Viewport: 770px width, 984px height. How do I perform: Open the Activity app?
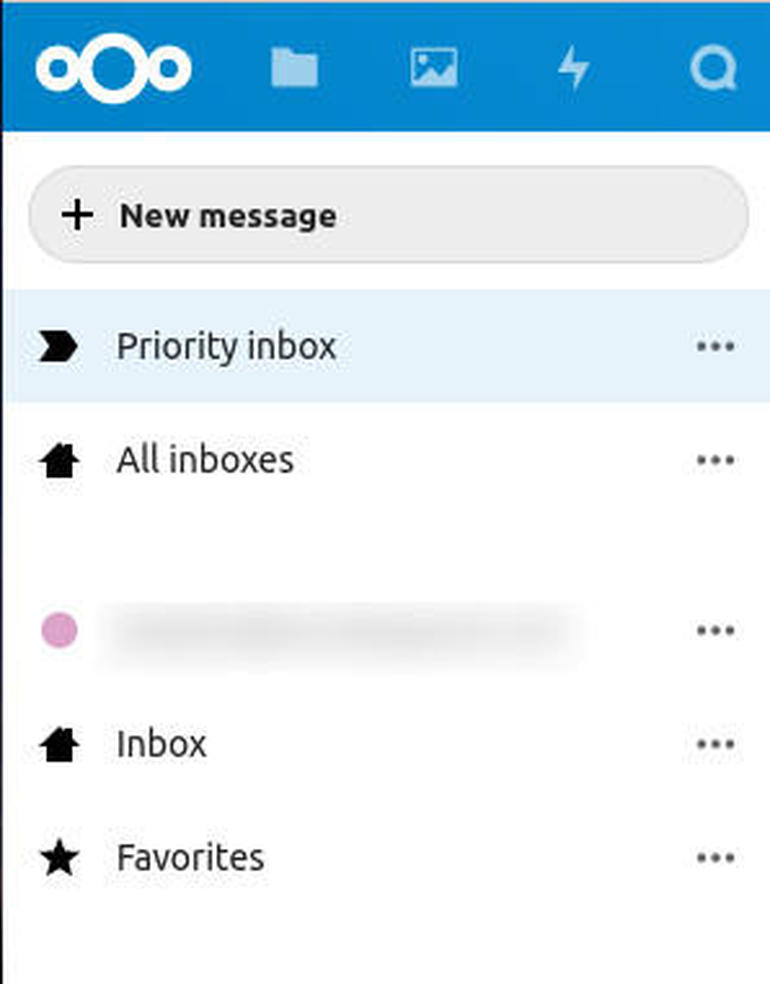(573, 68)
